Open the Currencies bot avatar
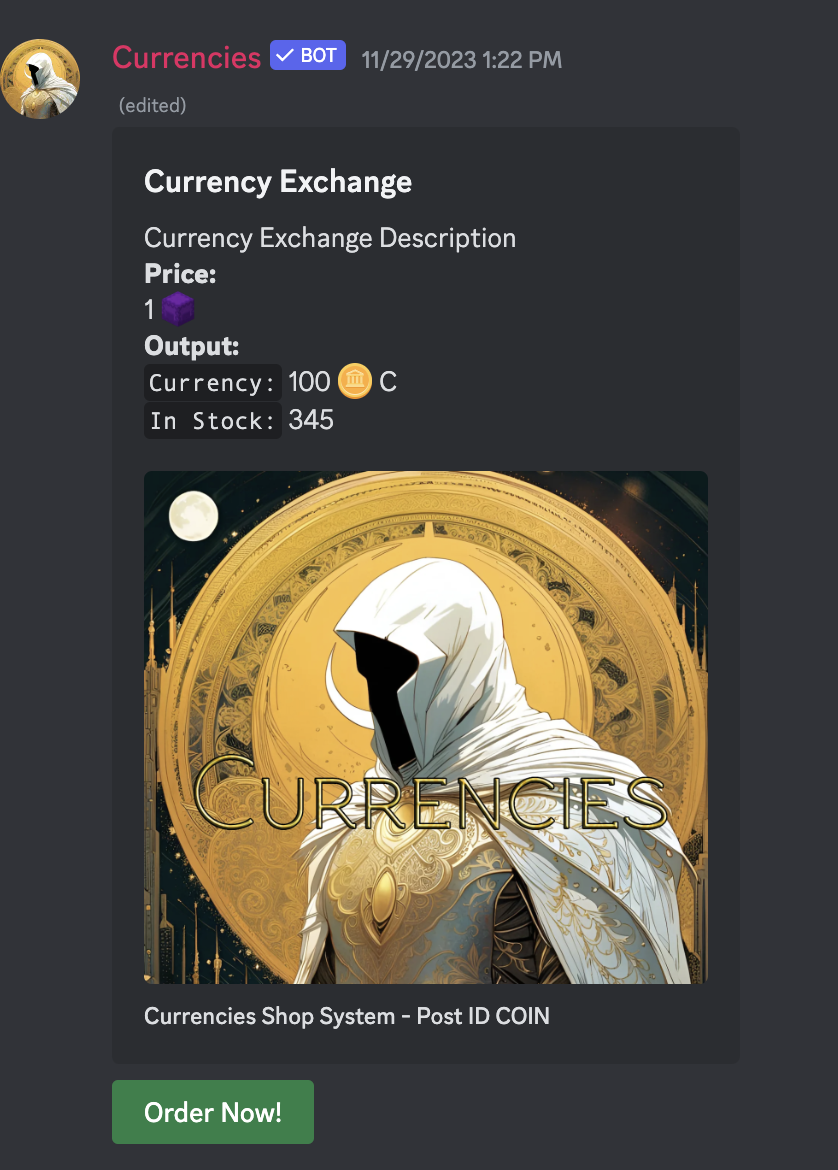 [x=40, y=79]
